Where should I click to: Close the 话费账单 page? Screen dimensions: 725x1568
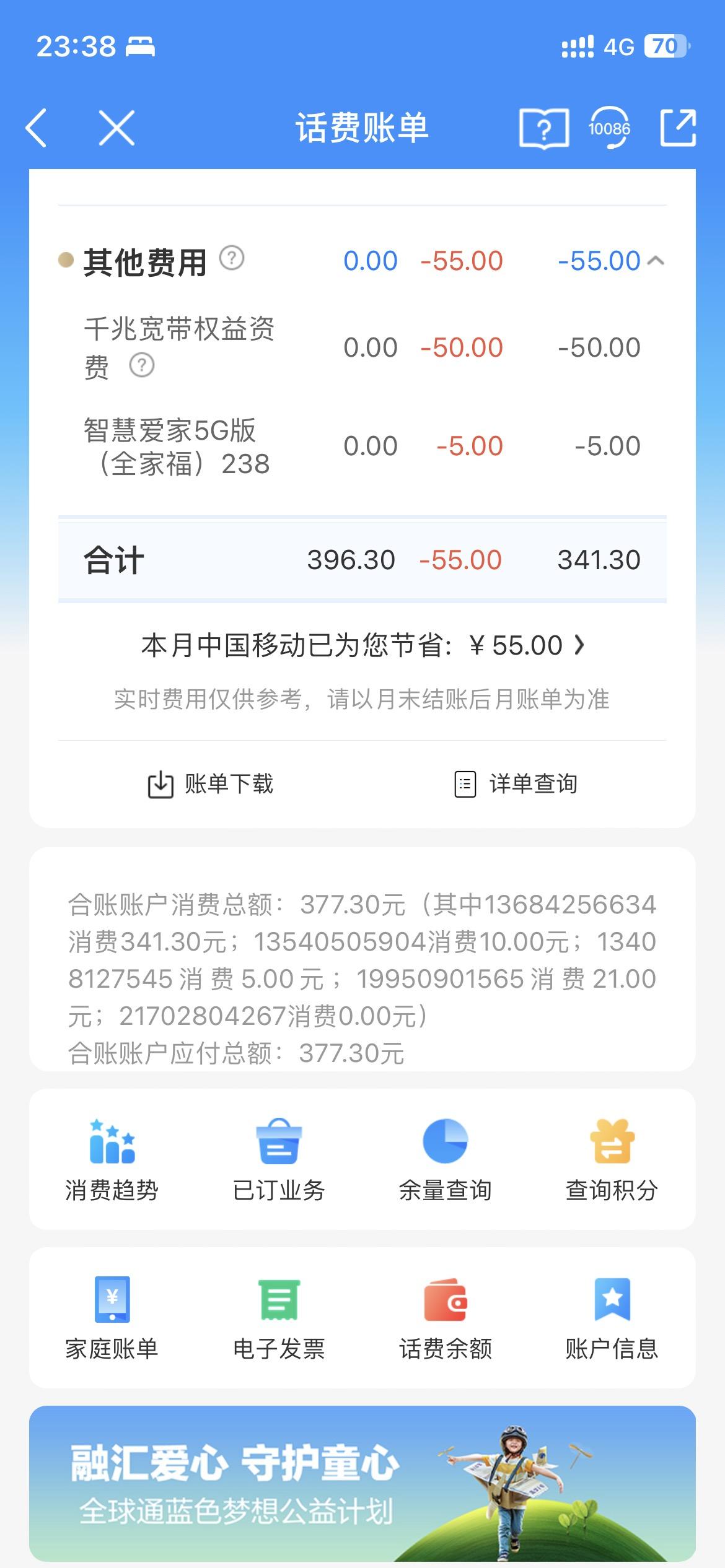[116, 128]
